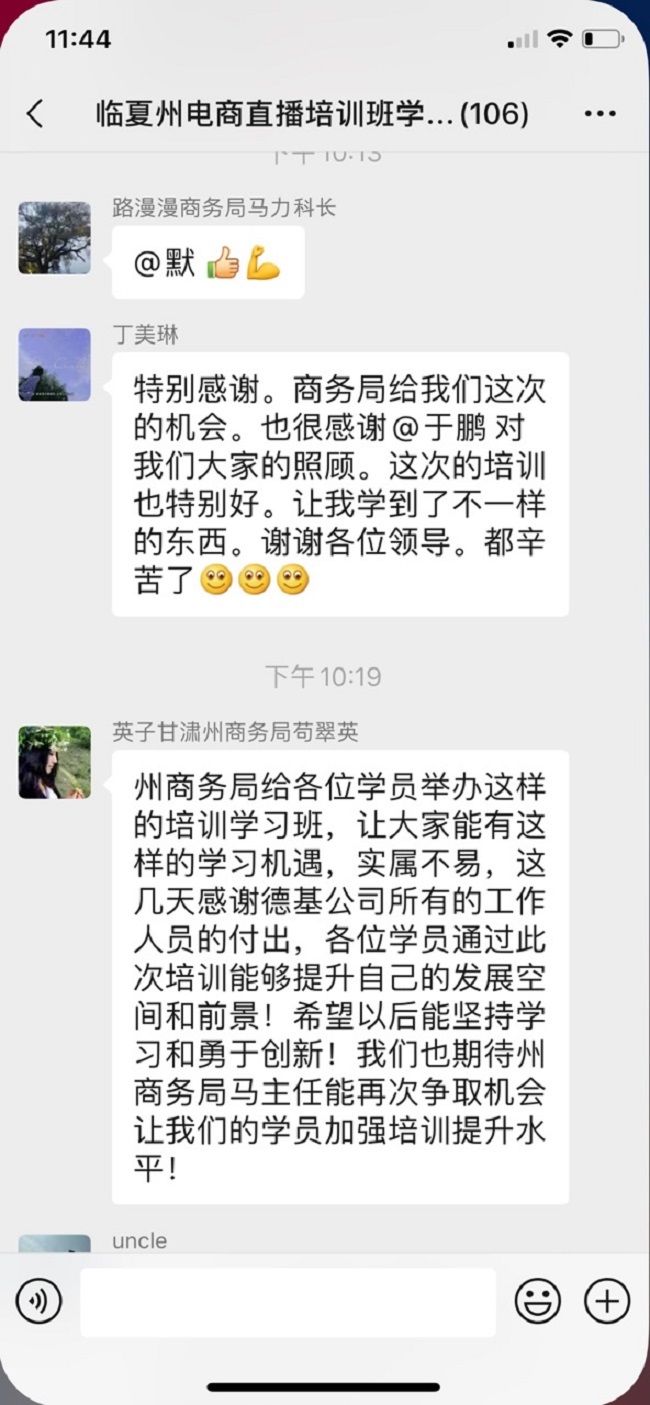Switch to voice message input
The width and height of the screenshot is (650, 1405).
click(x=38, y=1302)
